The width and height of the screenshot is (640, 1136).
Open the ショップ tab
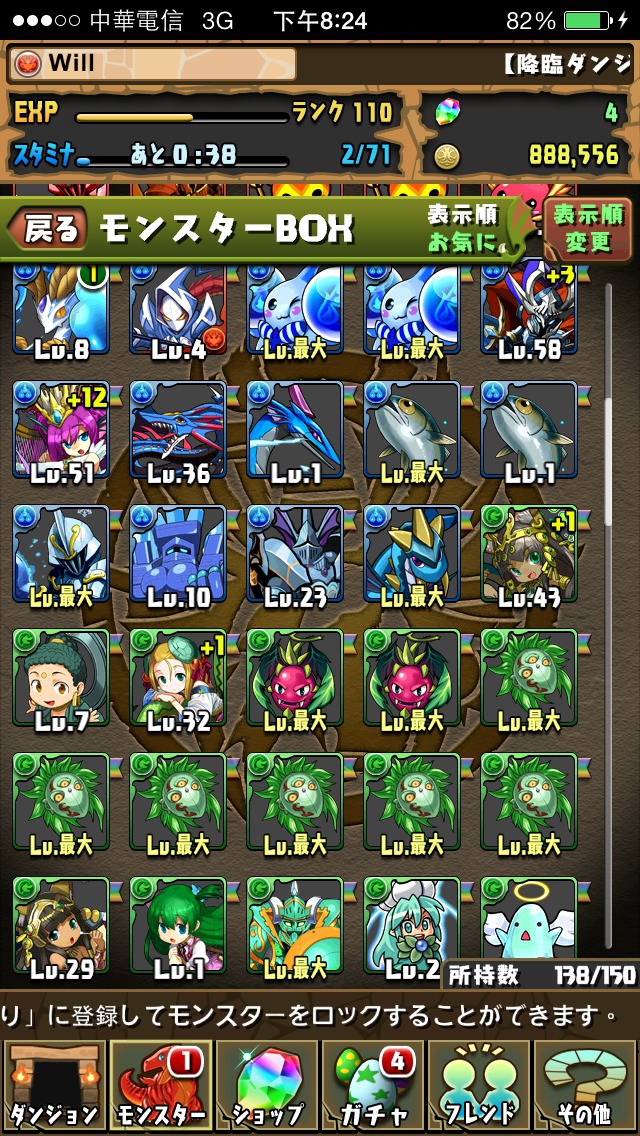(x=267, y=1086)
